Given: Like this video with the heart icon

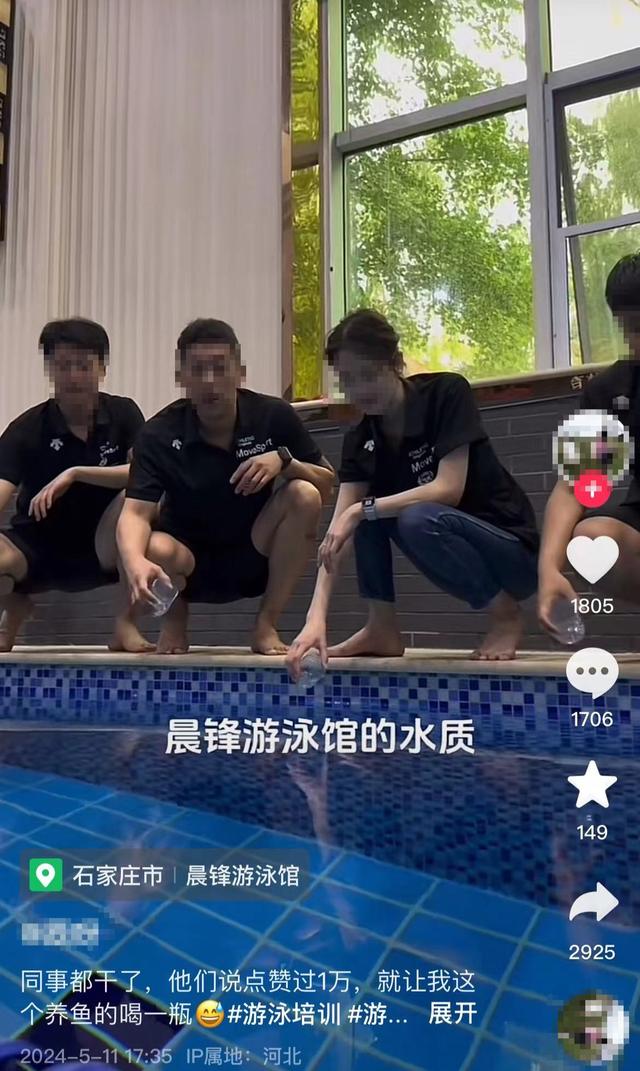Looking at the screenshot, I should [592, 559].
